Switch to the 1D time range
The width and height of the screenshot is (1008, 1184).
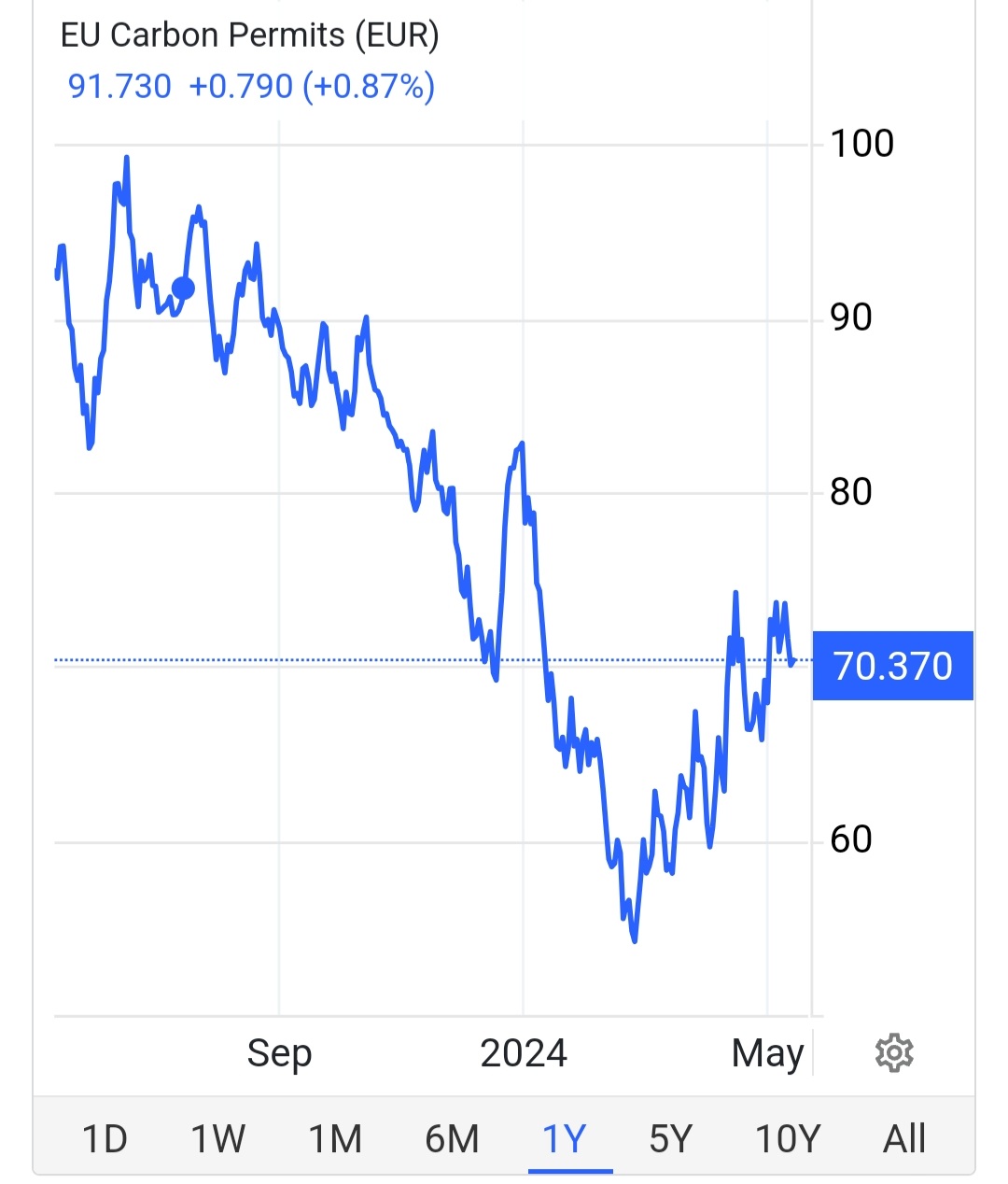click(105, 1138)
